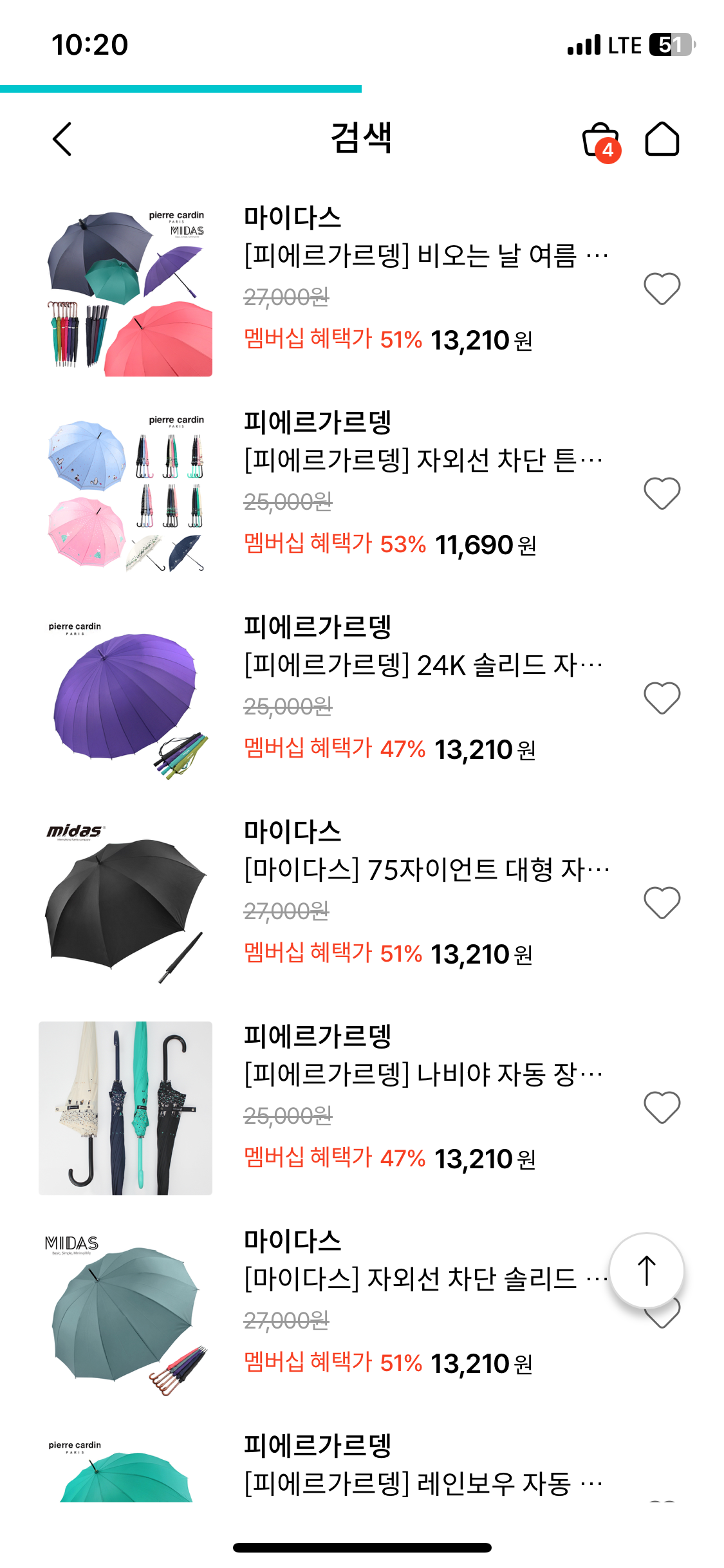Viewport: 724px width, 1568px height.
Task: Go to the home screen icon
Action: coord(662,139)
